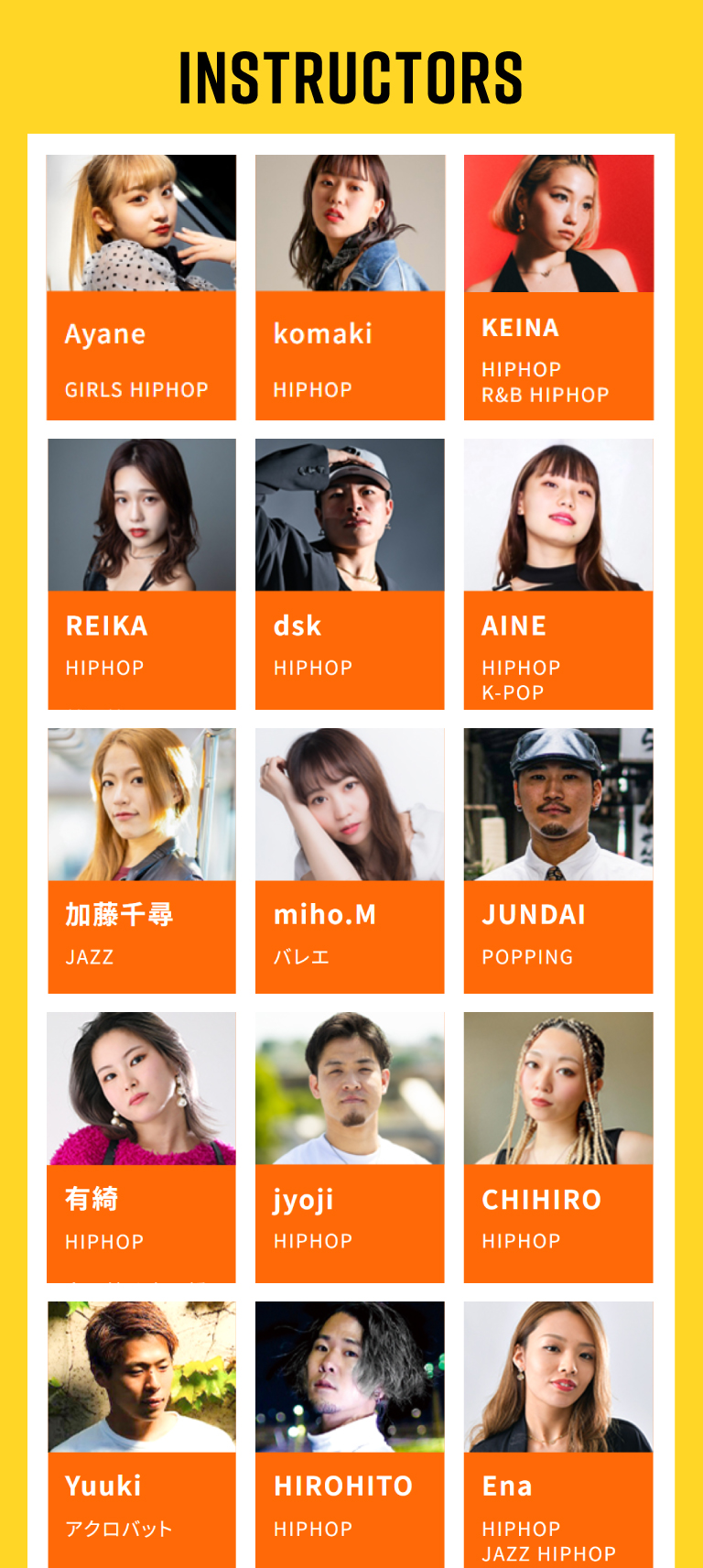
Task: View komaki's instructor profile
Action: tap(350, 288)
